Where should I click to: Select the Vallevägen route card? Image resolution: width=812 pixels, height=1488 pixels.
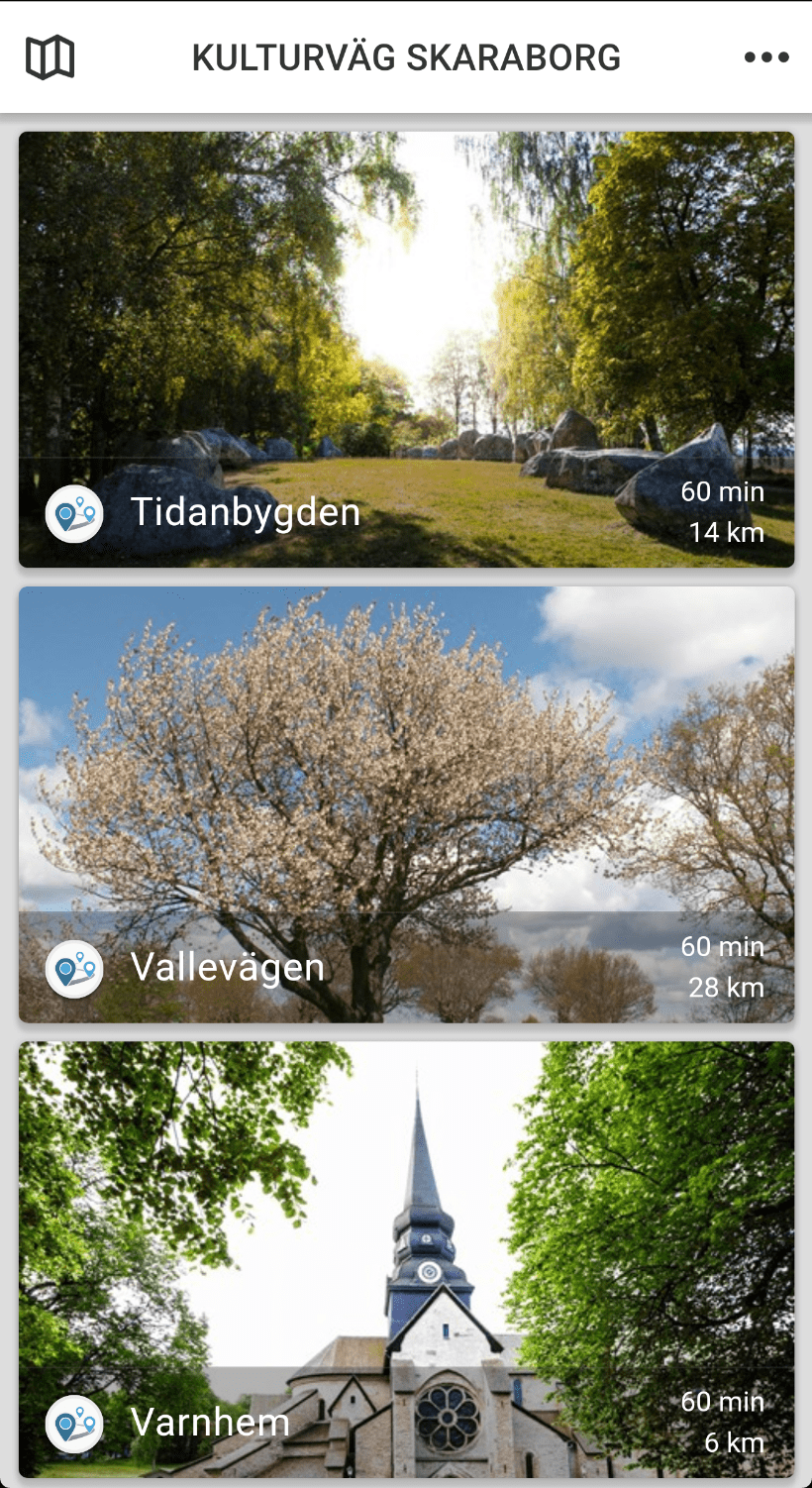pos(406,804)
